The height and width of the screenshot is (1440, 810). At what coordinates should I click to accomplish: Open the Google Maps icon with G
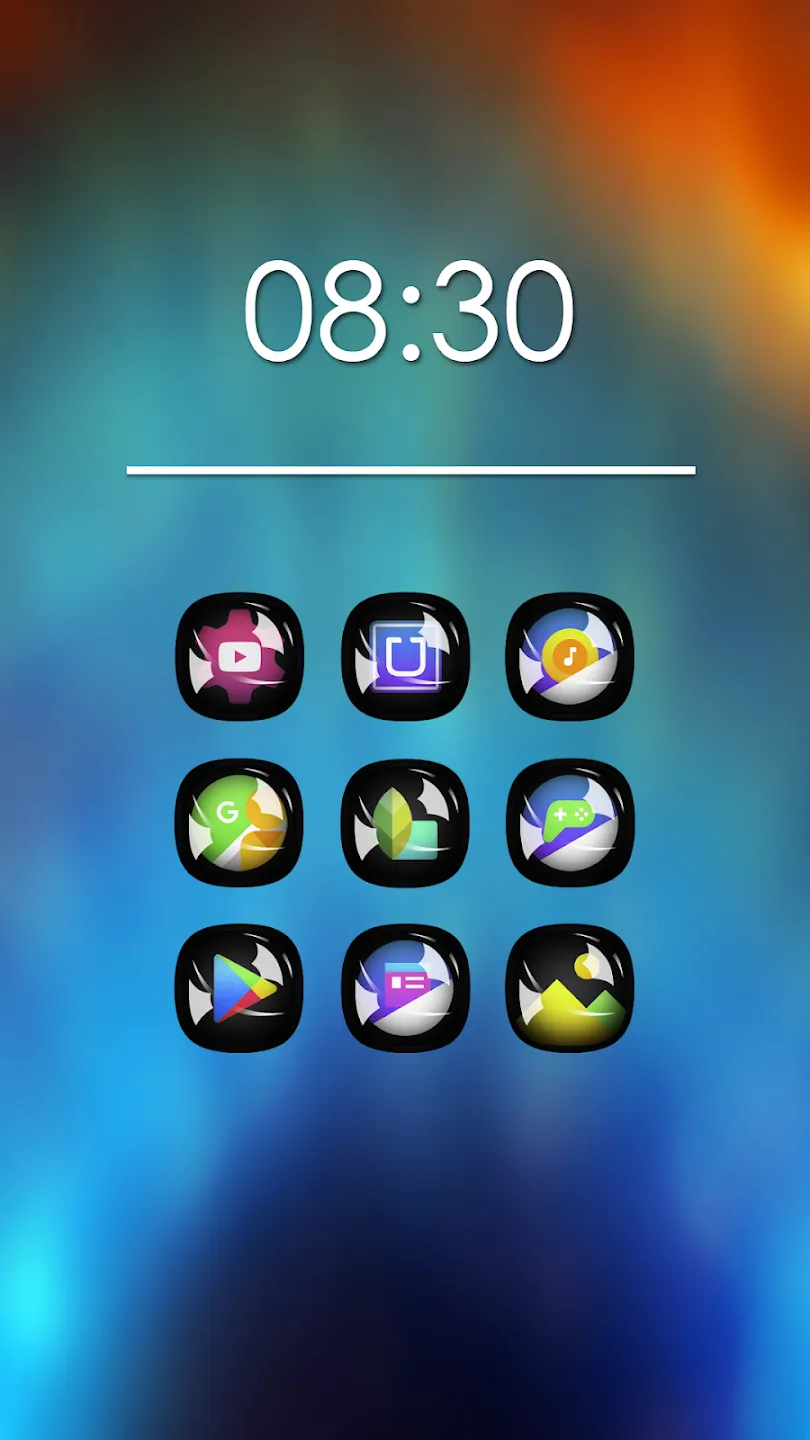click(x=240, y=823)
